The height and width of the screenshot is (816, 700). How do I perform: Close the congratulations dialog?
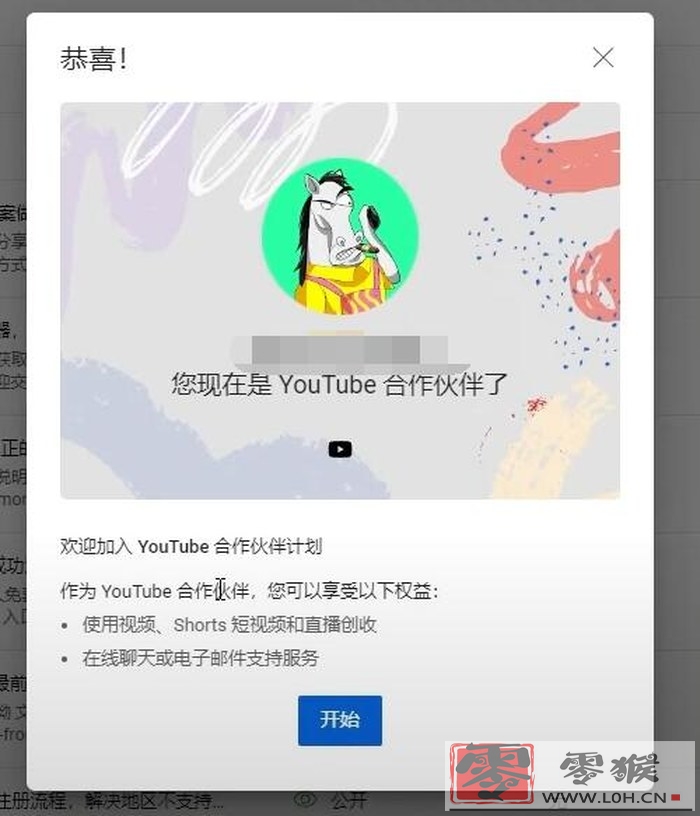[603, 58]
